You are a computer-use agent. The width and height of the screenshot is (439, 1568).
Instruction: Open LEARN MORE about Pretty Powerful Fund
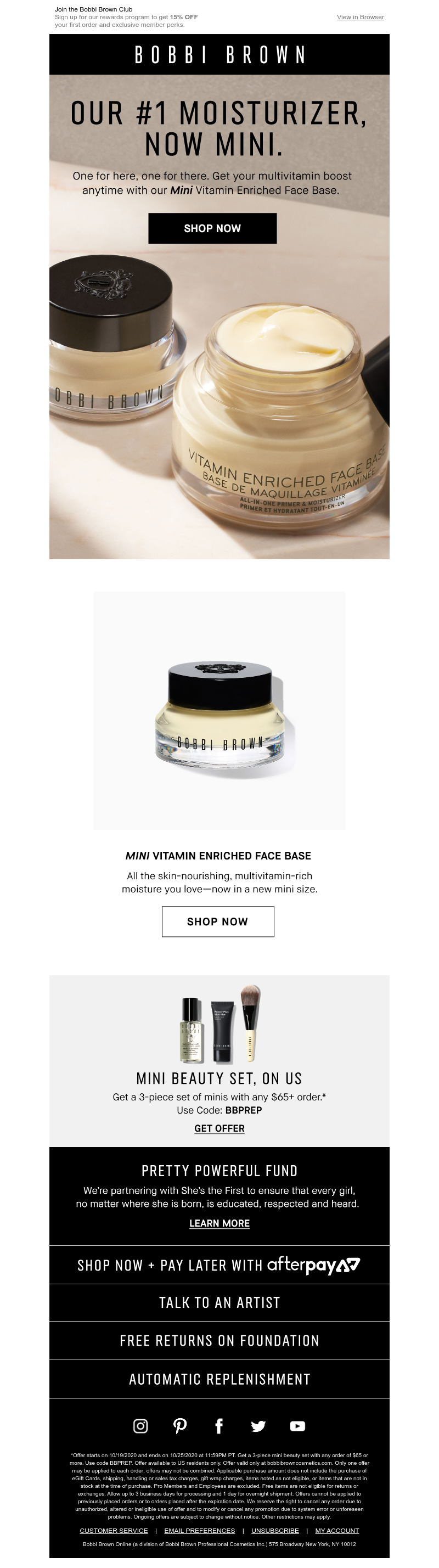(219, 1223)
